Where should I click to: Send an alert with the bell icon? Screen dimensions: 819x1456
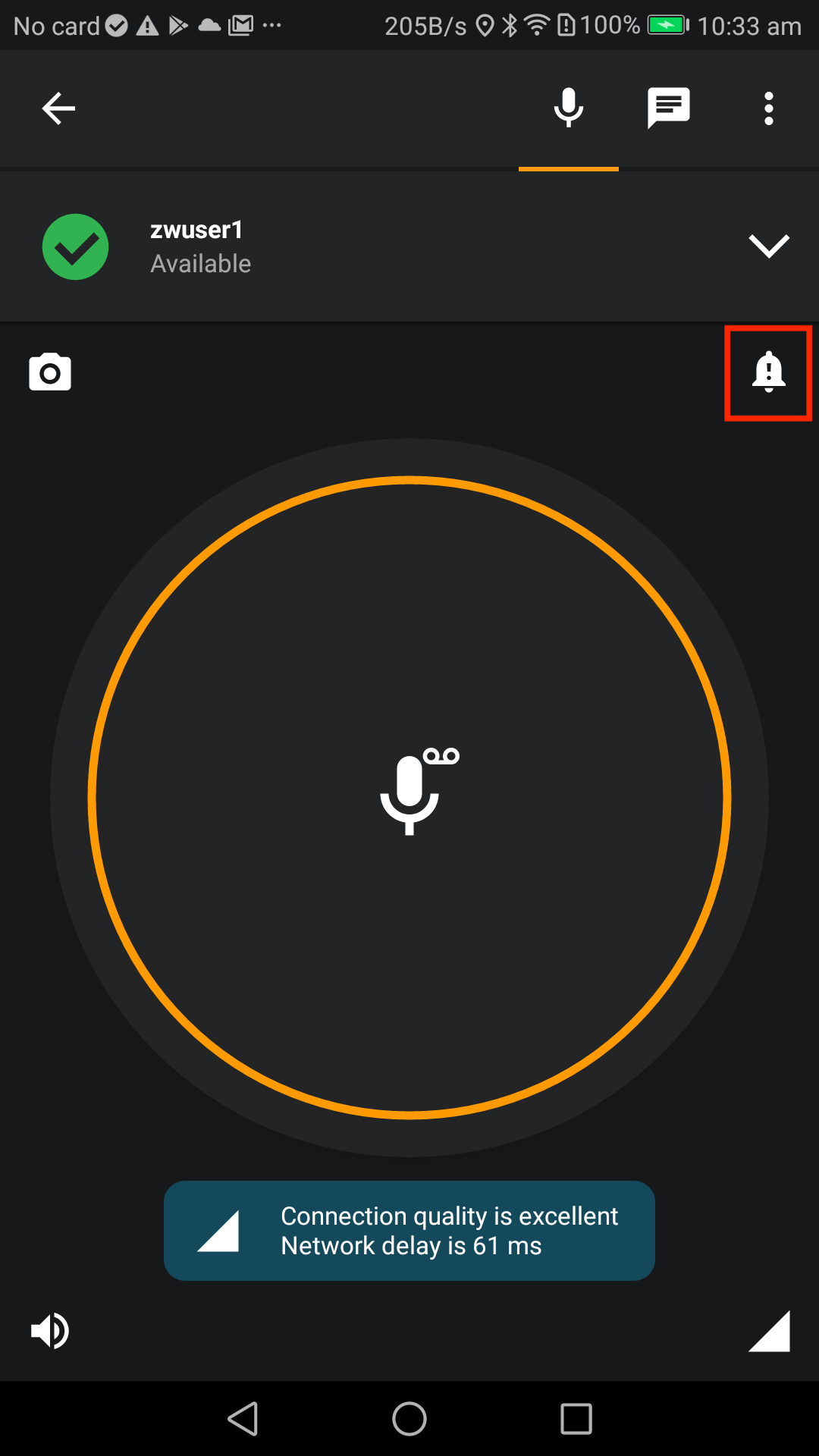768,372
